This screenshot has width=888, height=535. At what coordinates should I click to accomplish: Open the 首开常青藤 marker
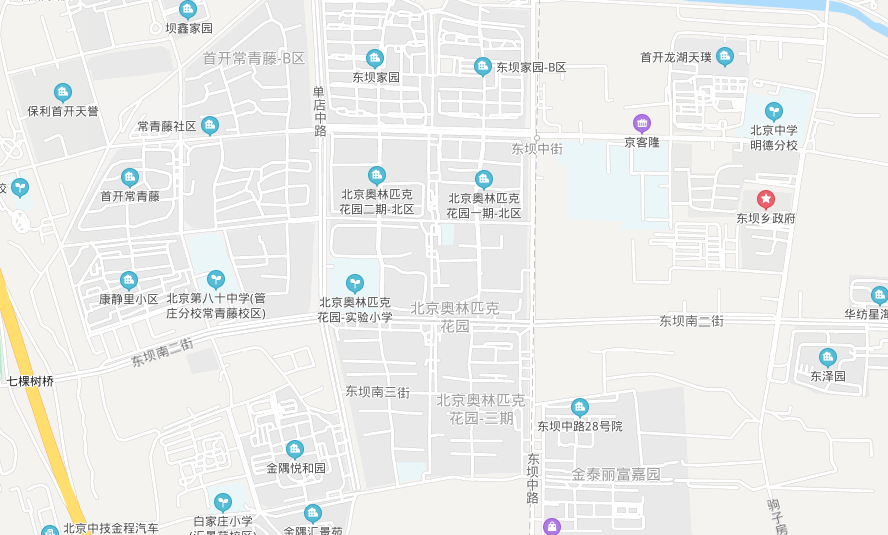coord(130,177)
